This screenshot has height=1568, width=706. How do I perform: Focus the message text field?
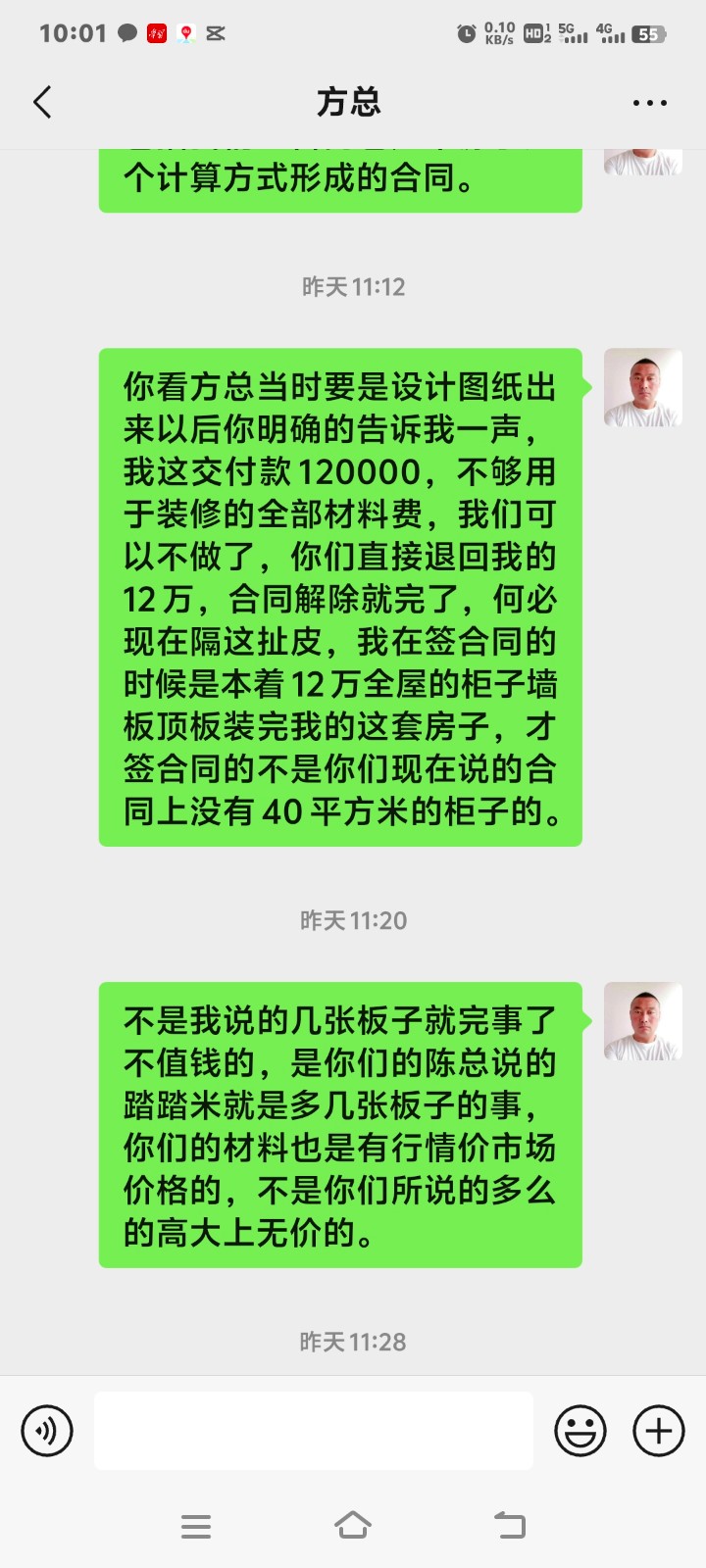pyautogui.click(x=314, y=1431)
